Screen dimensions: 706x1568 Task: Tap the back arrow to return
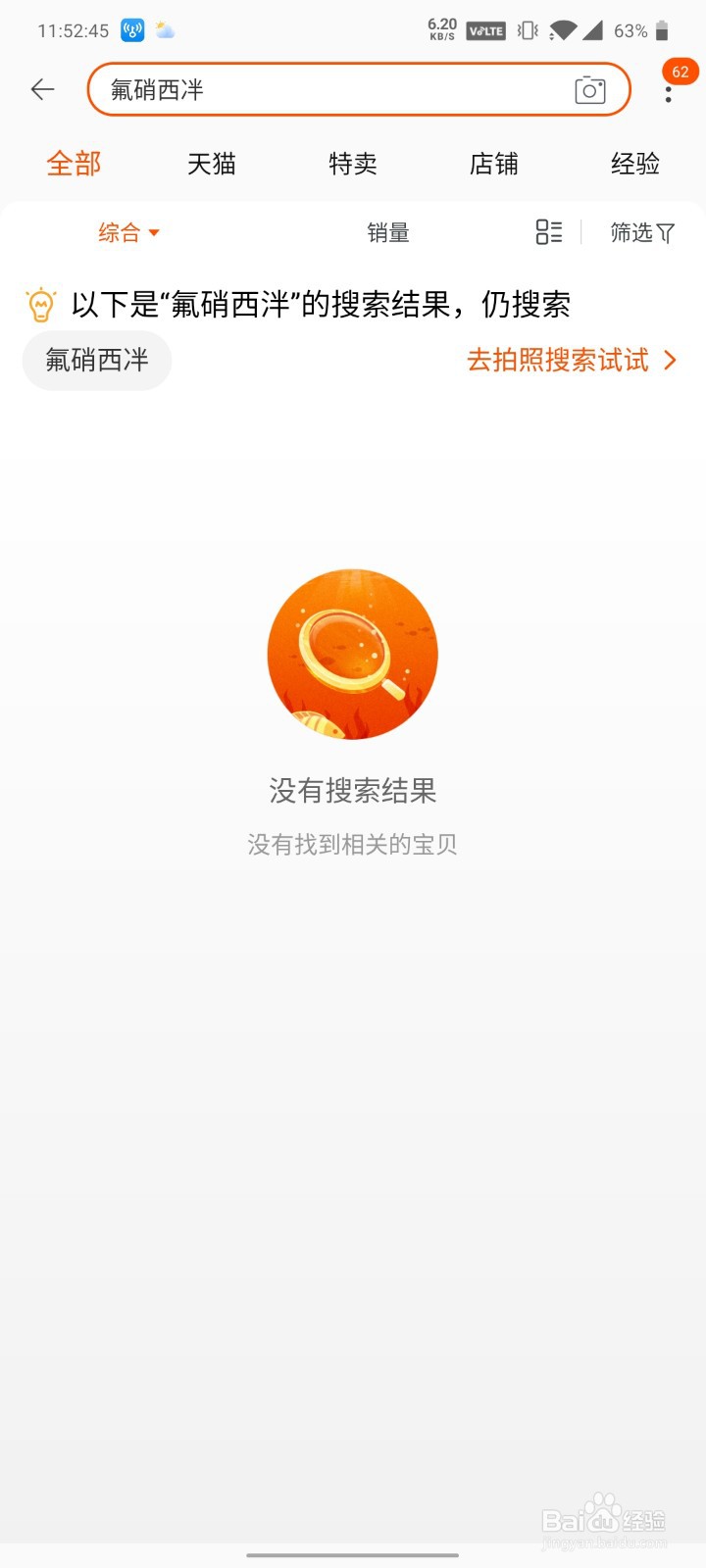42,89
